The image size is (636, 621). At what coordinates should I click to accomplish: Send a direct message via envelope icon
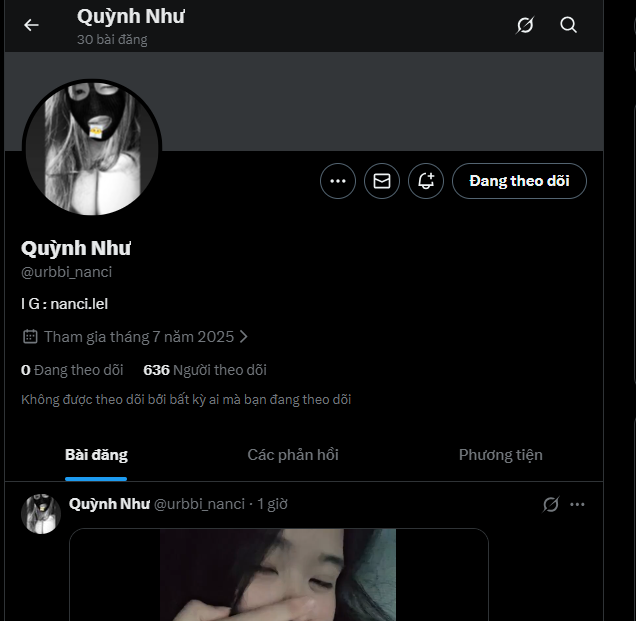[382, 181]
